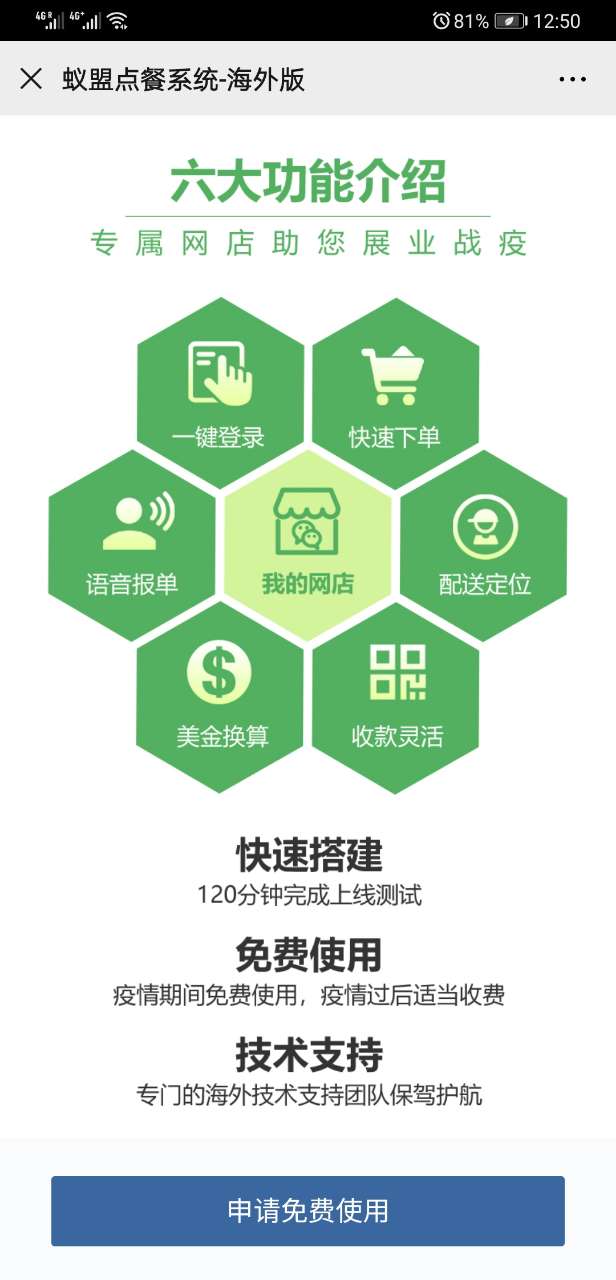Open the three-dot overflow menu

[x=572, y=79]
